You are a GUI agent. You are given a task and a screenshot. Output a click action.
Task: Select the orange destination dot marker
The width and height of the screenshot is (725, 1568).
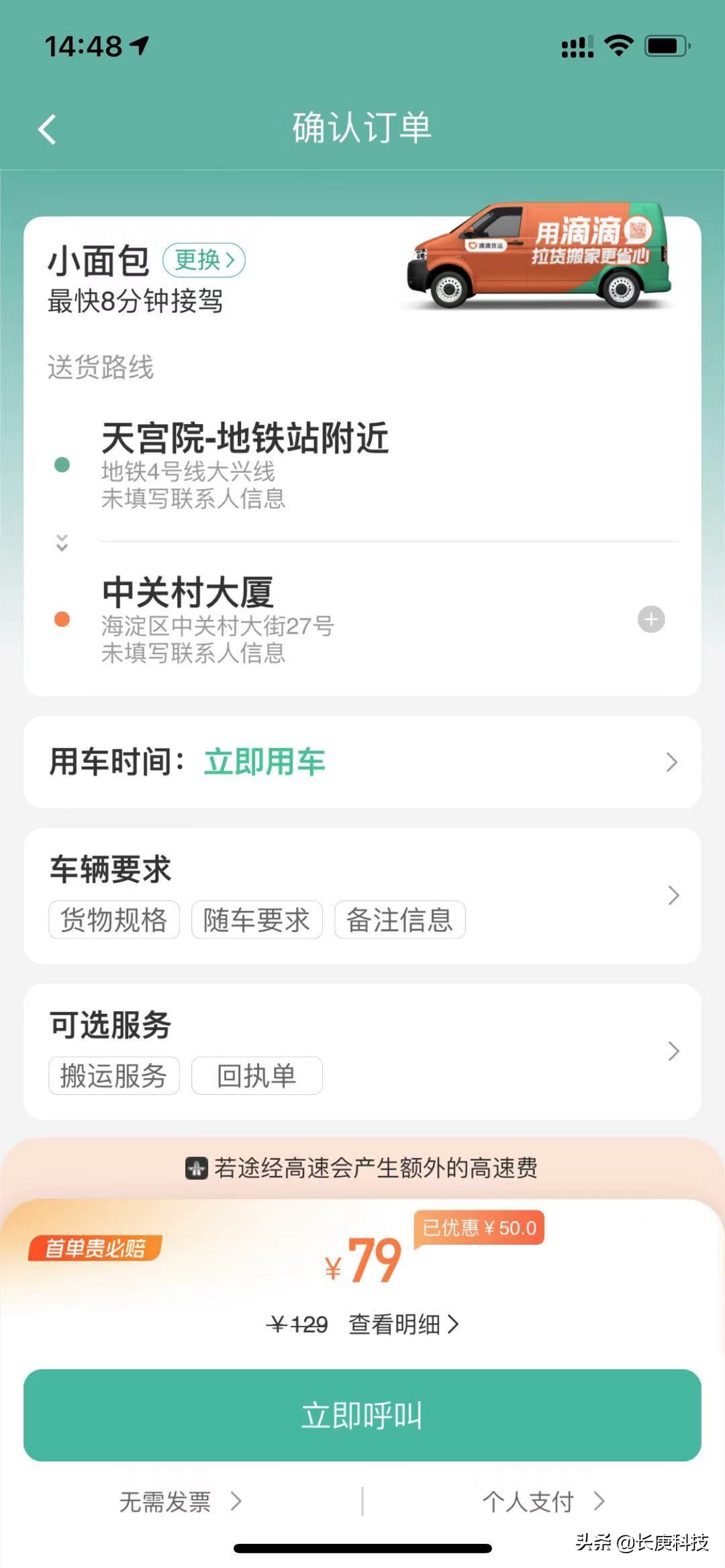[62, 621]
